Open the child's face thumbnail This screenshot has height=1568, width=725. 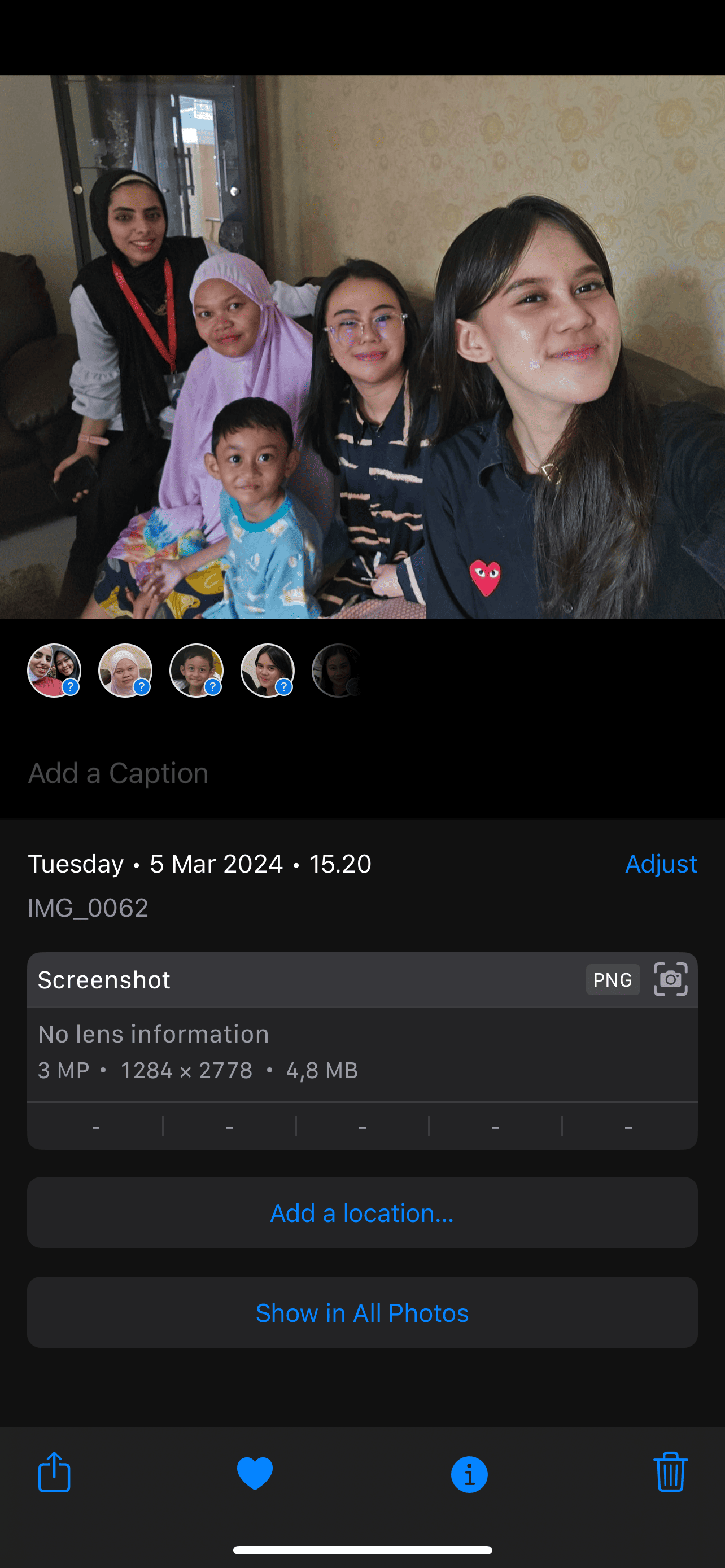coord(196,670)
